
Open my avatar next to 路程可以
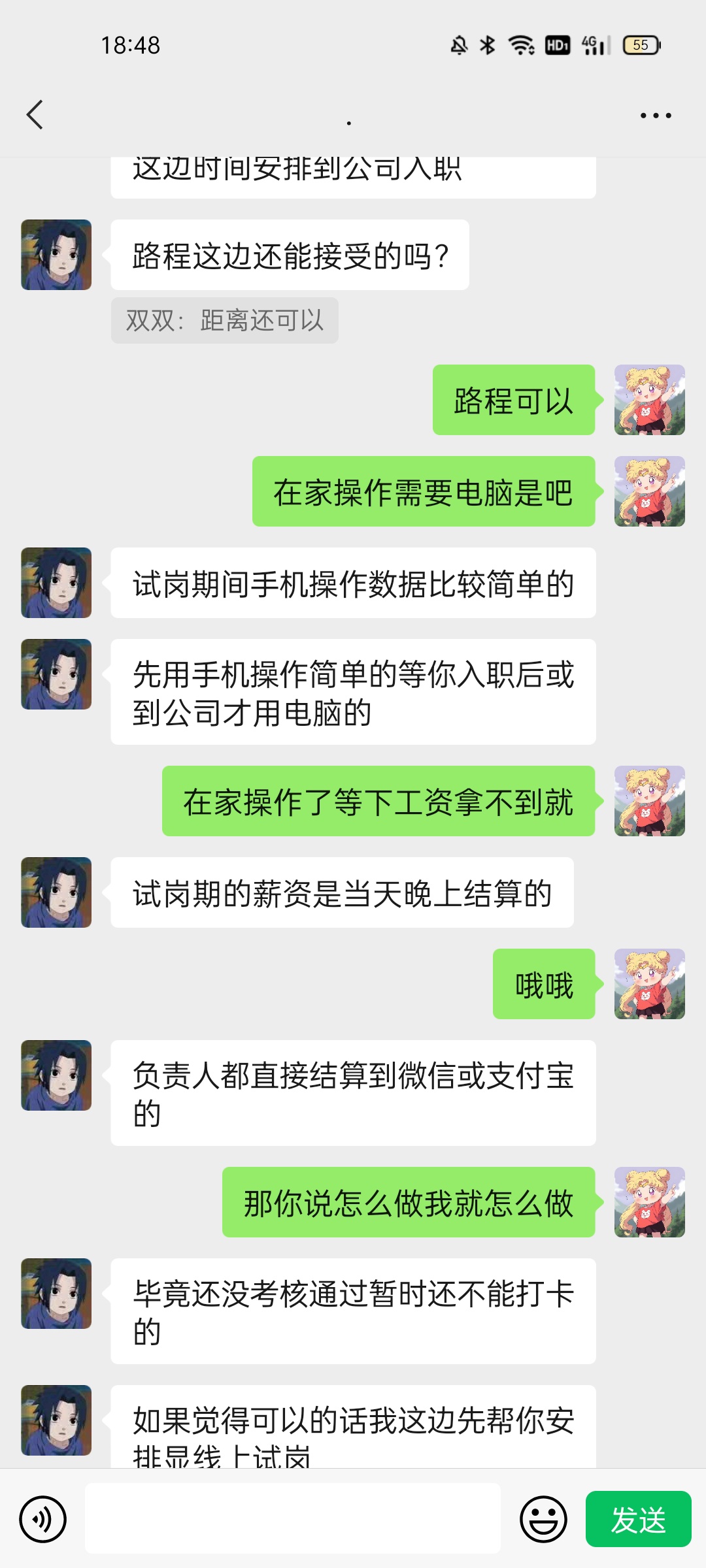[x=649, y=400]
